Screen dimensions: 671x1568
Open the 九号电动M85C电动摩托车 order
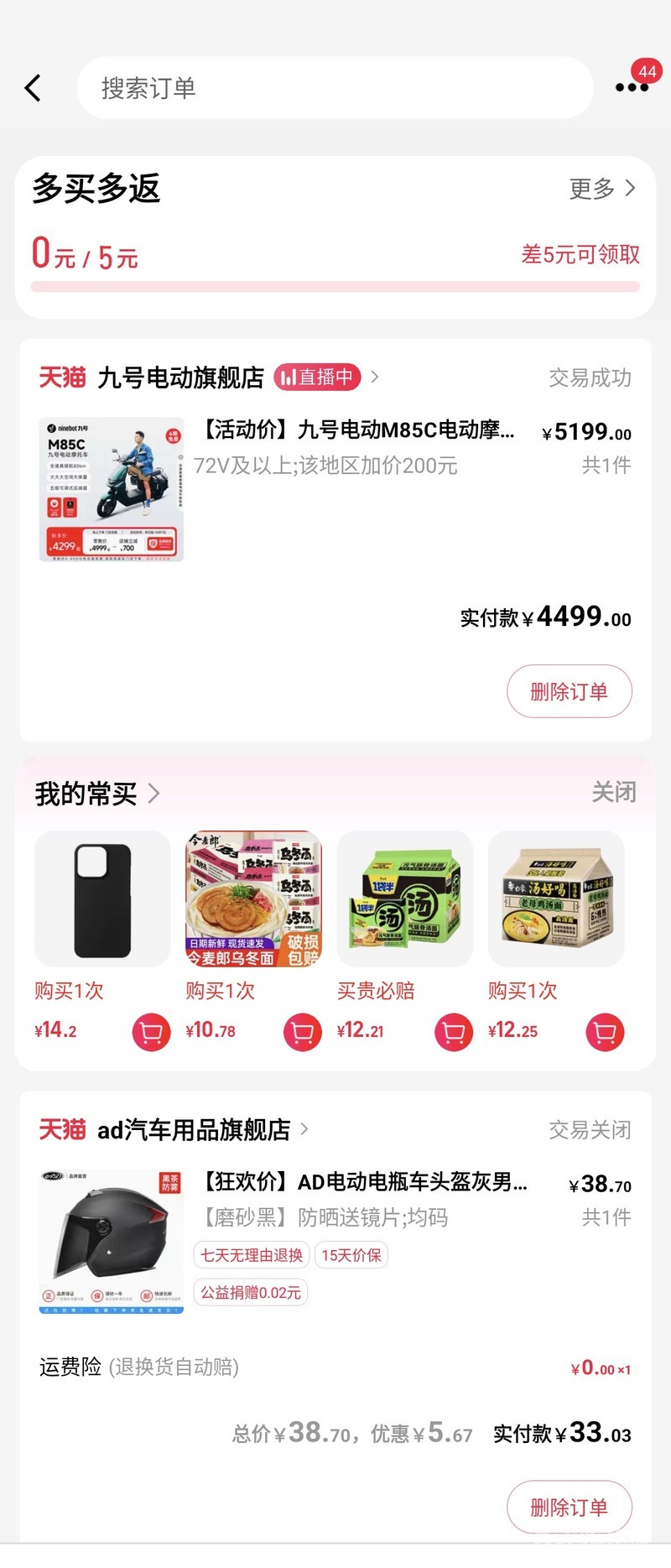click(356, 430)
